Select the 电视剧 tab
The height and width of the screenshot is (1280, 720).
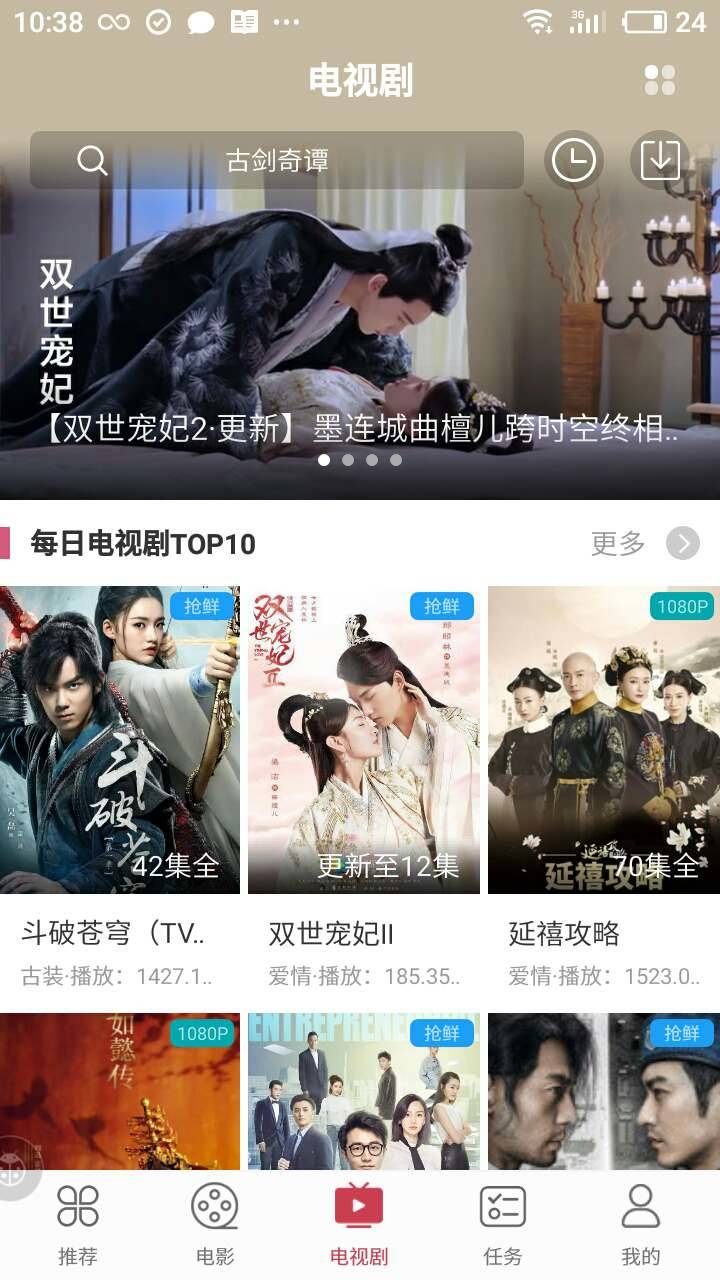[x=359, y=1224]
